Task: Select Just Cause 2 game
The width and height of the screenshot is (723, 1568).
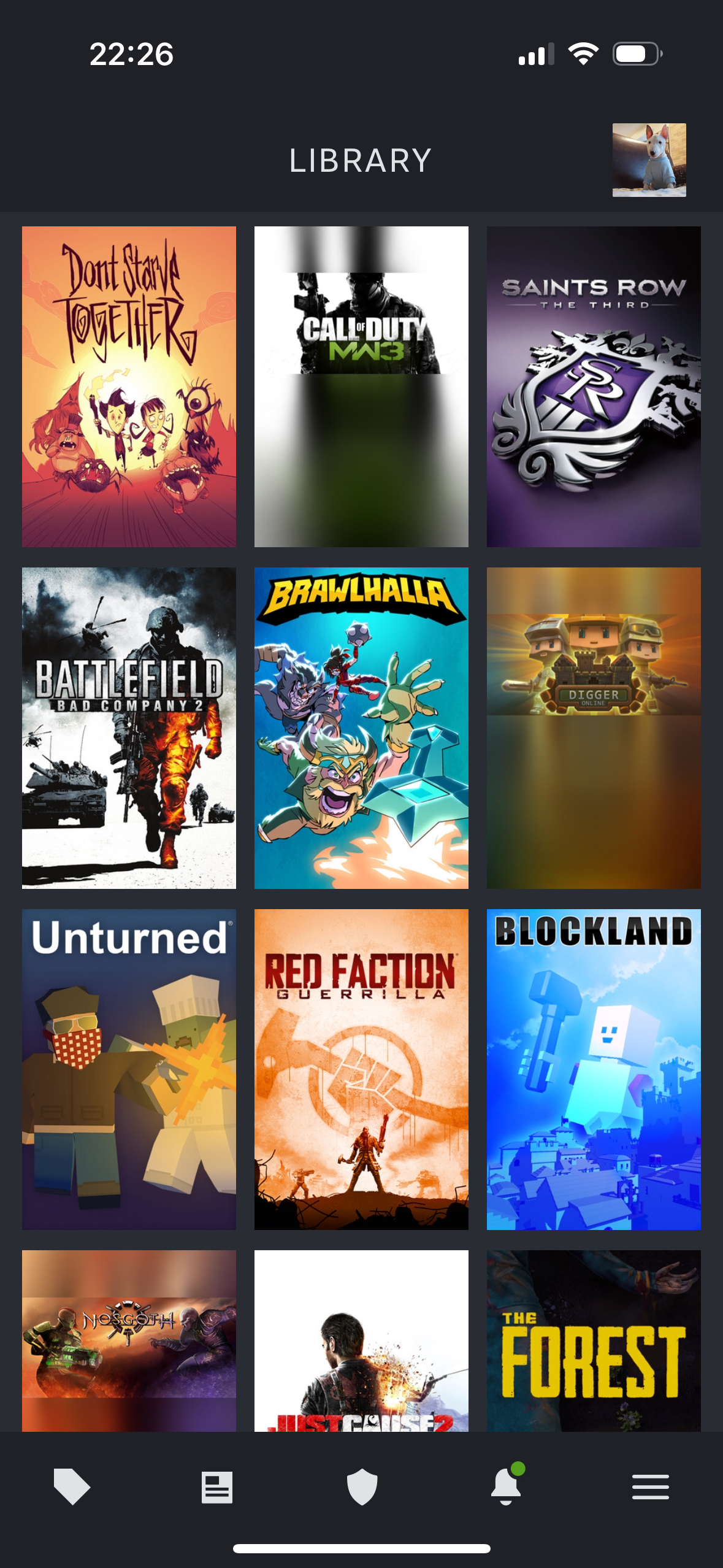Action: 361,1341
